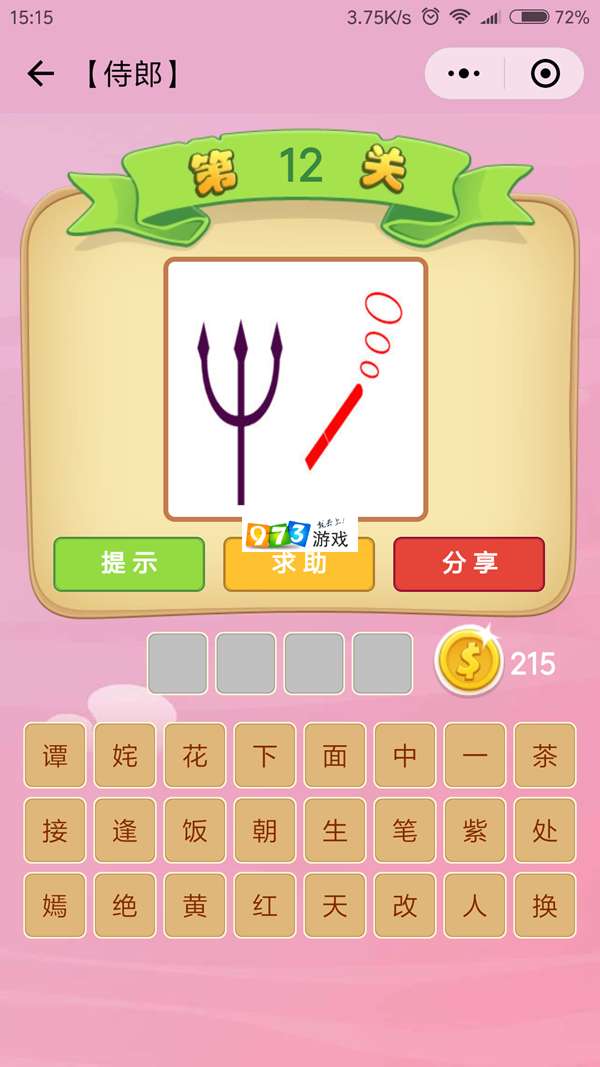The height and width of the screenshot is (1067, 600).
Task: Tap the first empty answer slot
Action: tap(178, 663)
